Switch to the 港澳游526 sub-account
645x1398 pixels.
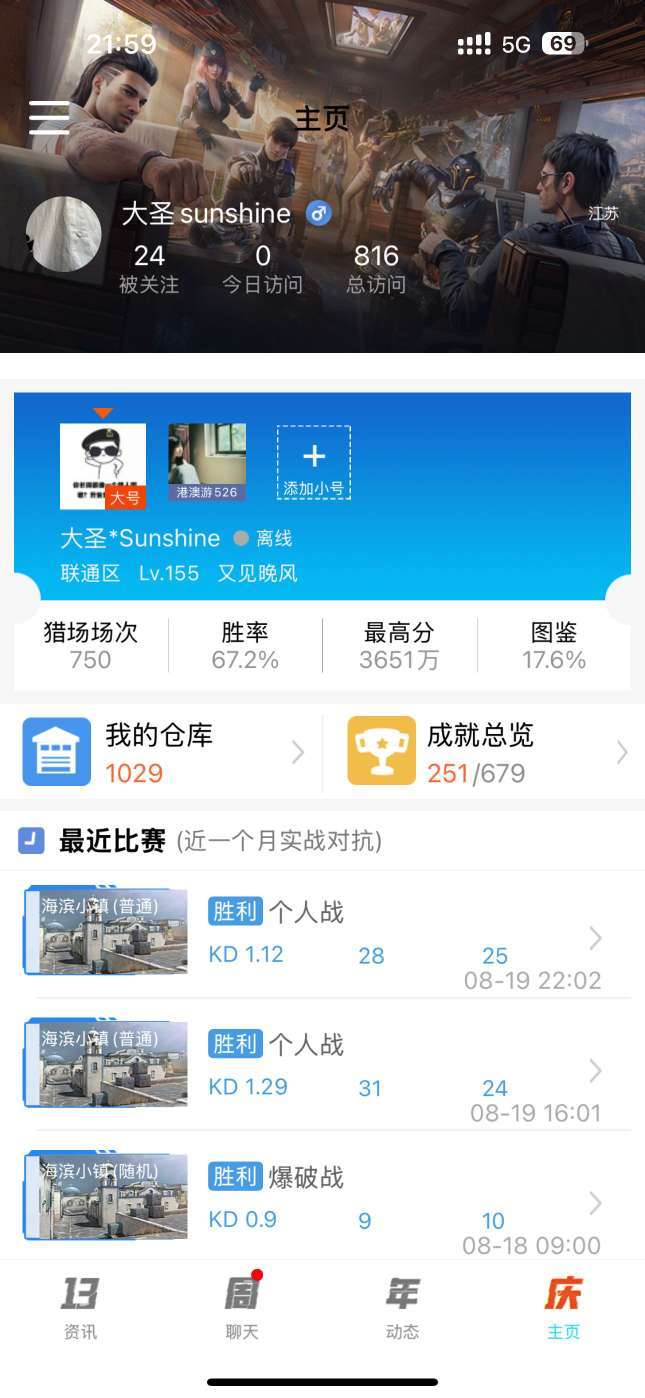tap(207, 462)
